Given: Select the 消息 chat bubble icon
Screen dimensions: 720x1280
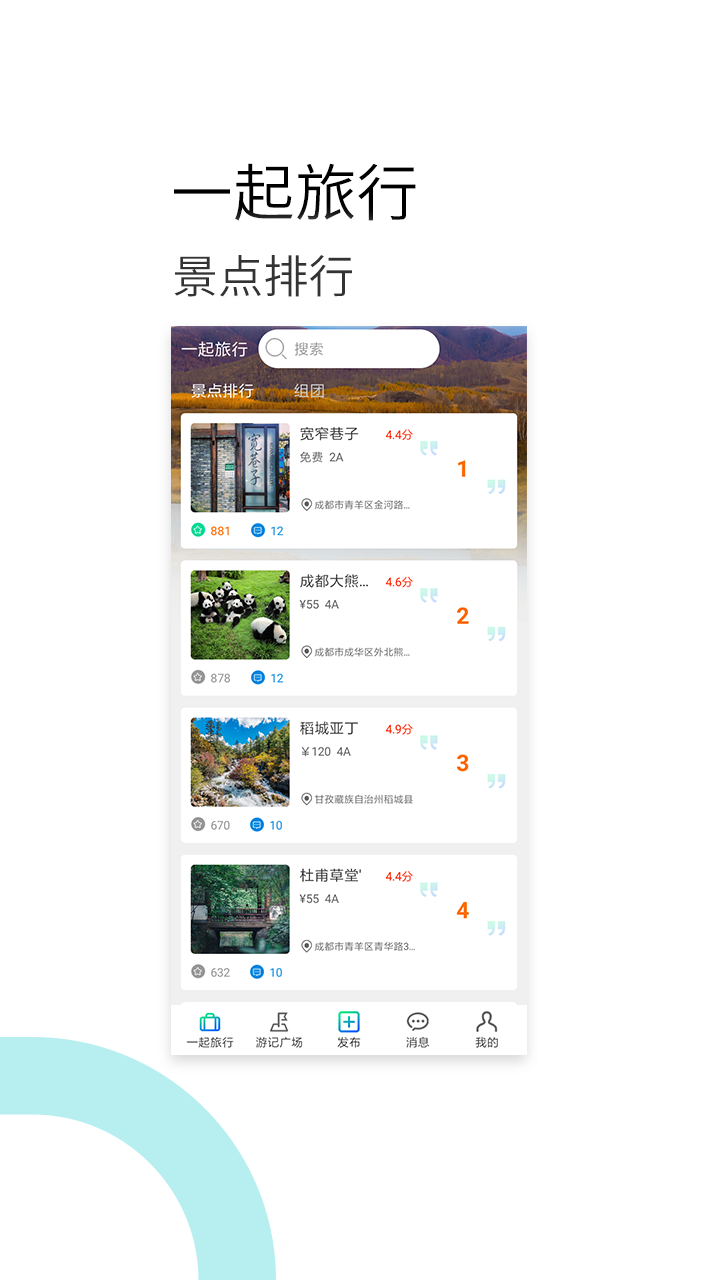Looking at the screenshot, I should tap(417, 1021).
